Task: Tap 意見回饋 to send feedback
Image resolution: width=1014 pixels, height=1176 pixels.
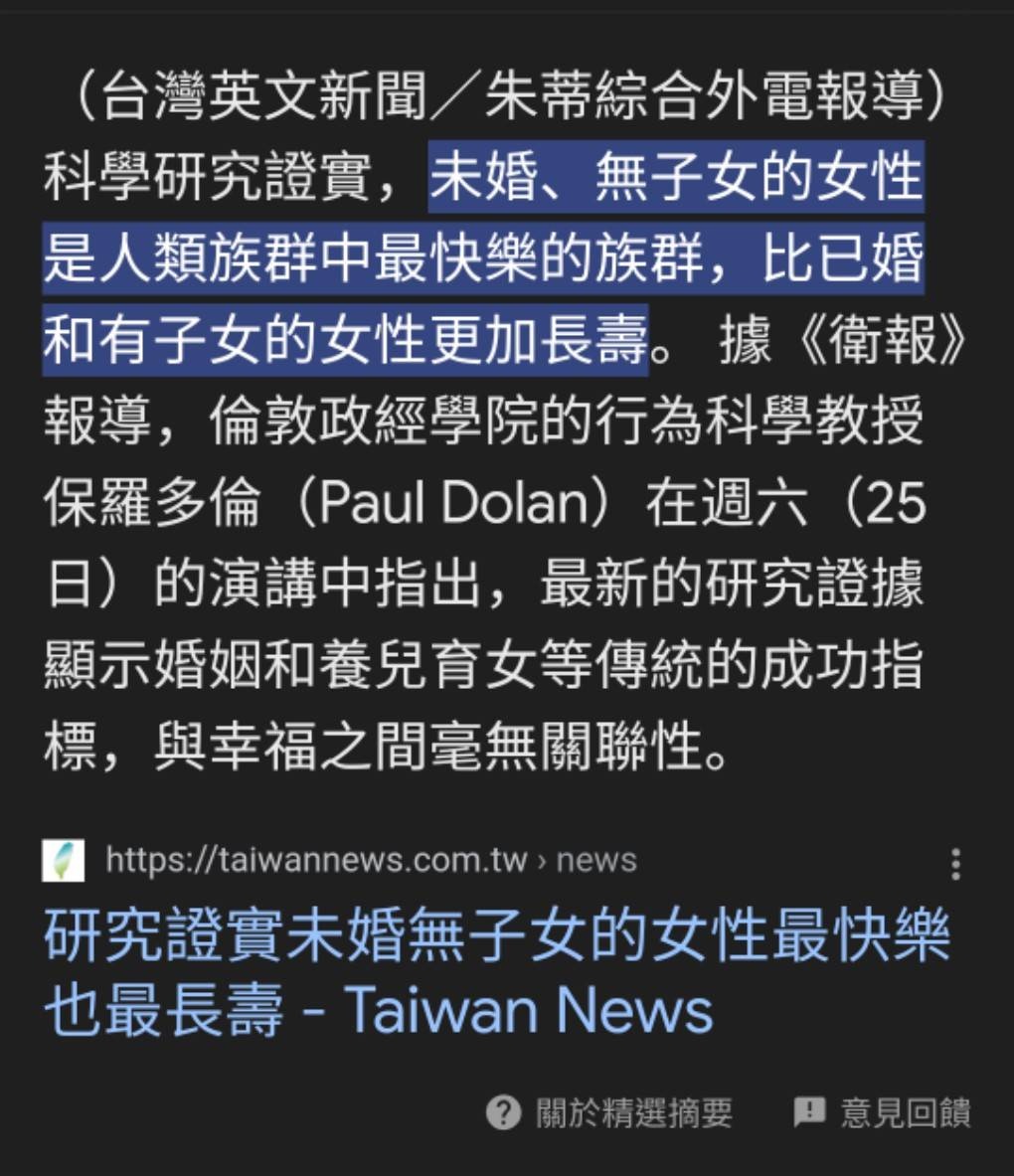Action: click(882, 1112)
